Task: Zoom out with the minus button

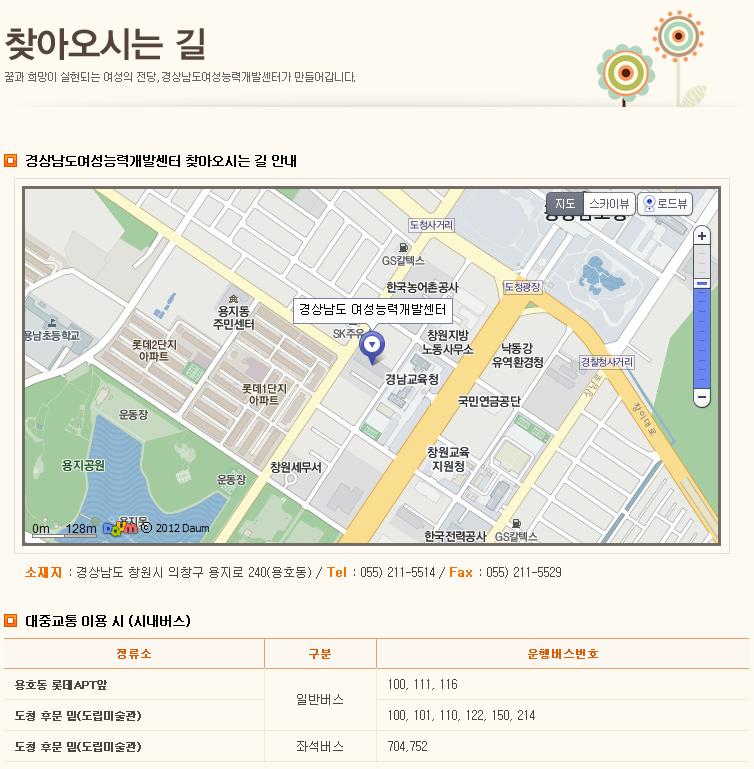Action: click(x=701, y=397)
